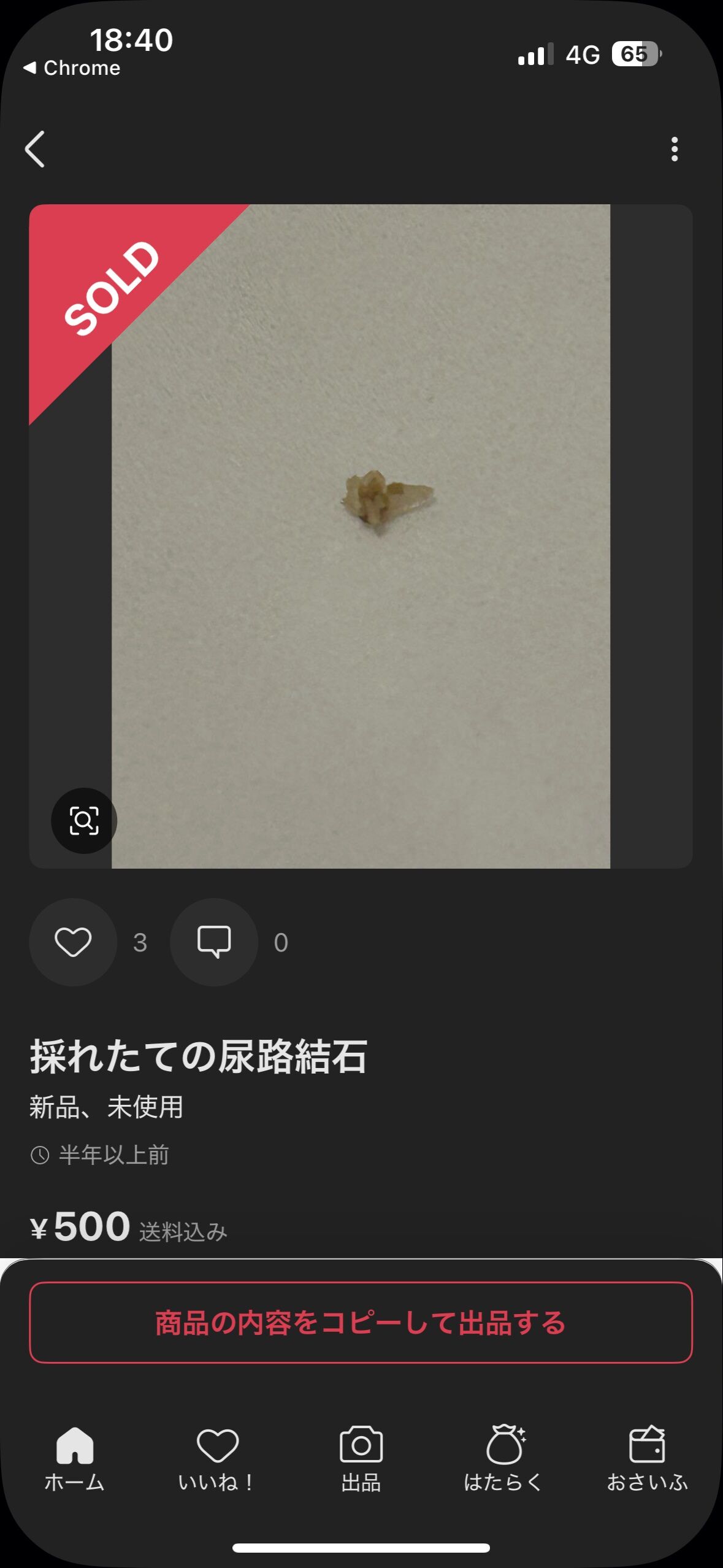Tap 商品の内容をコピーして出品する button

[x=361, y=1322]
